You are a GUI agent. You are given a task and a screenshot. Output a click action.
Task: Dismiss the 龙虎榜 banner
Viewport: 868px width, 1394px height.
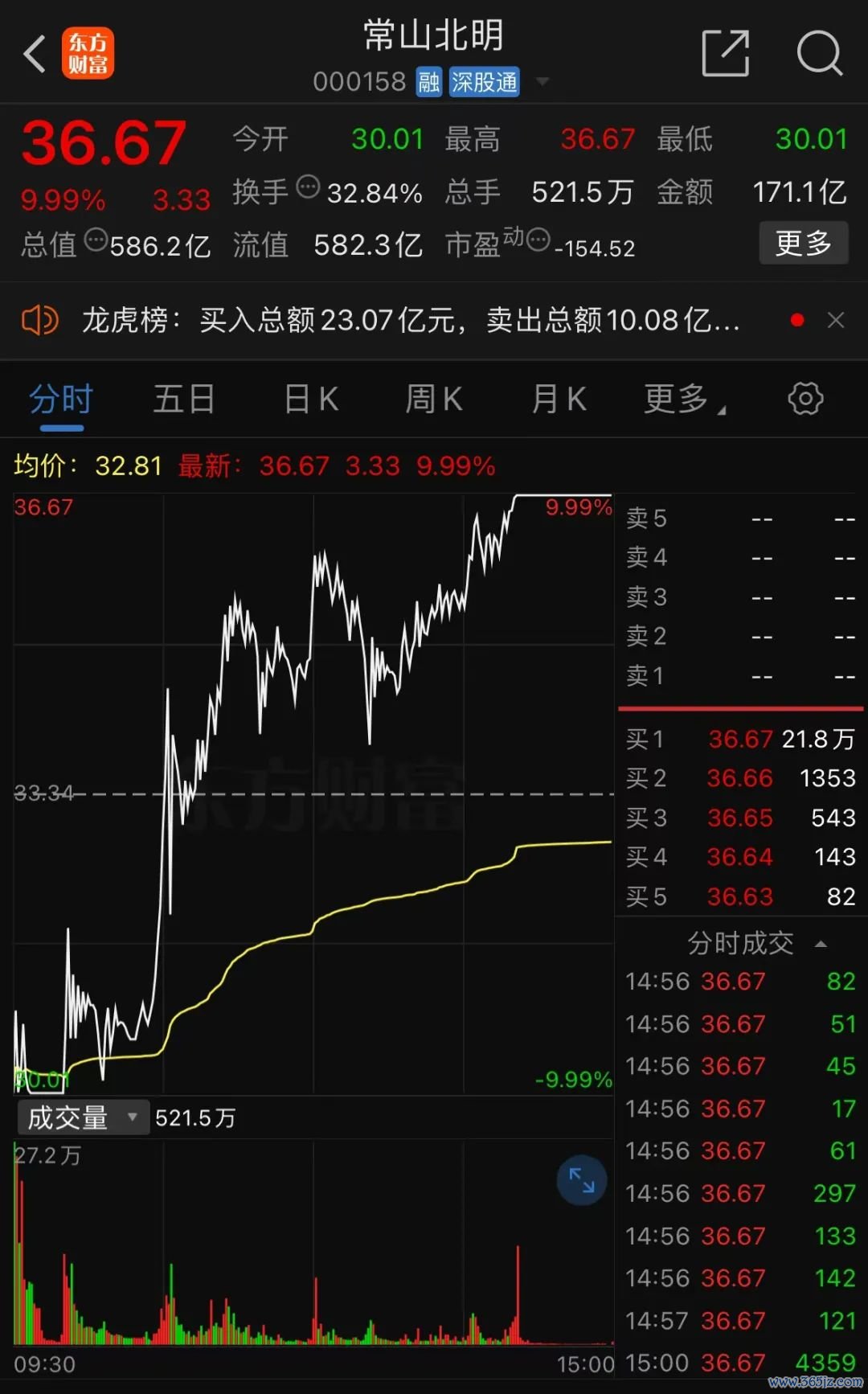tap(836, 321)
